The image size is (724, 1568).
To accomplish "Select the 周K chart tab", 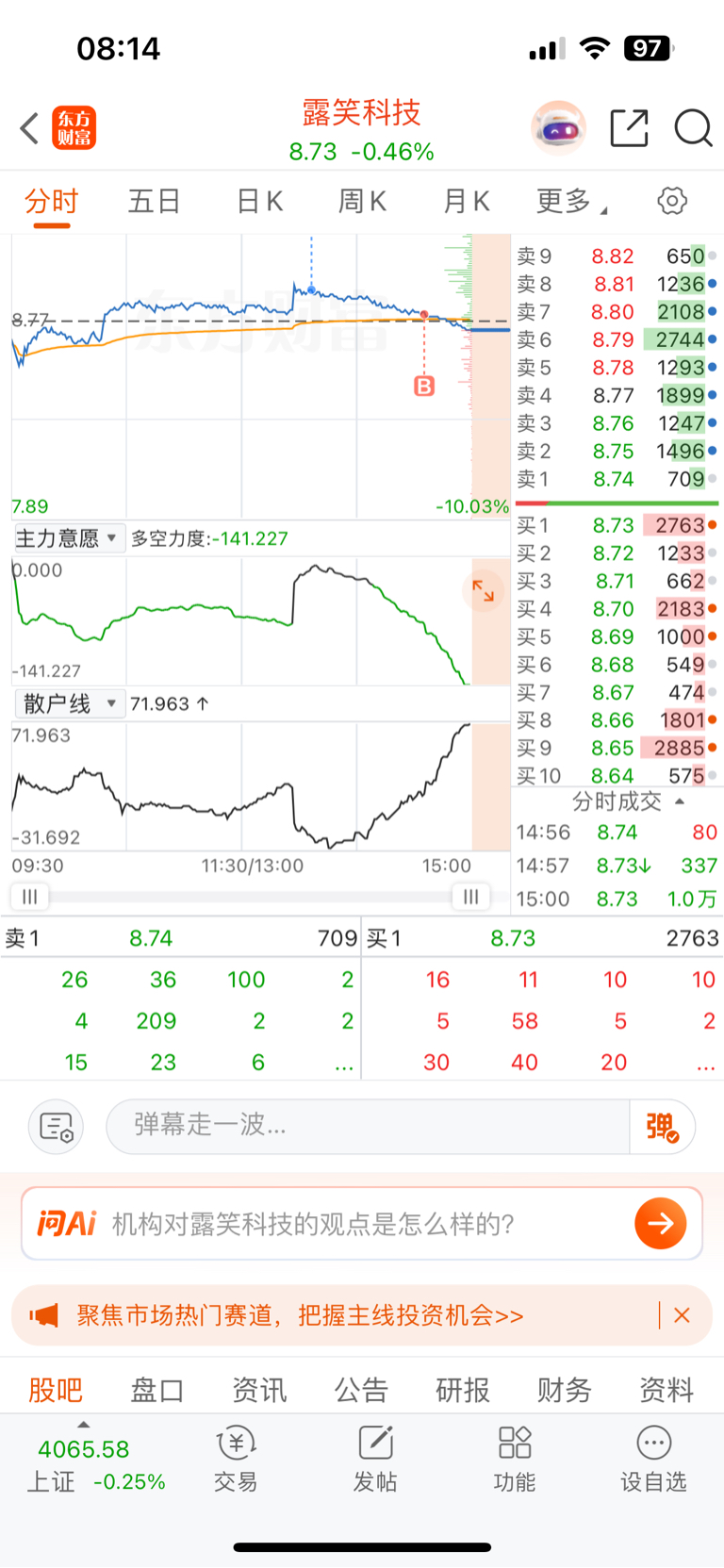I will (362, 202).
